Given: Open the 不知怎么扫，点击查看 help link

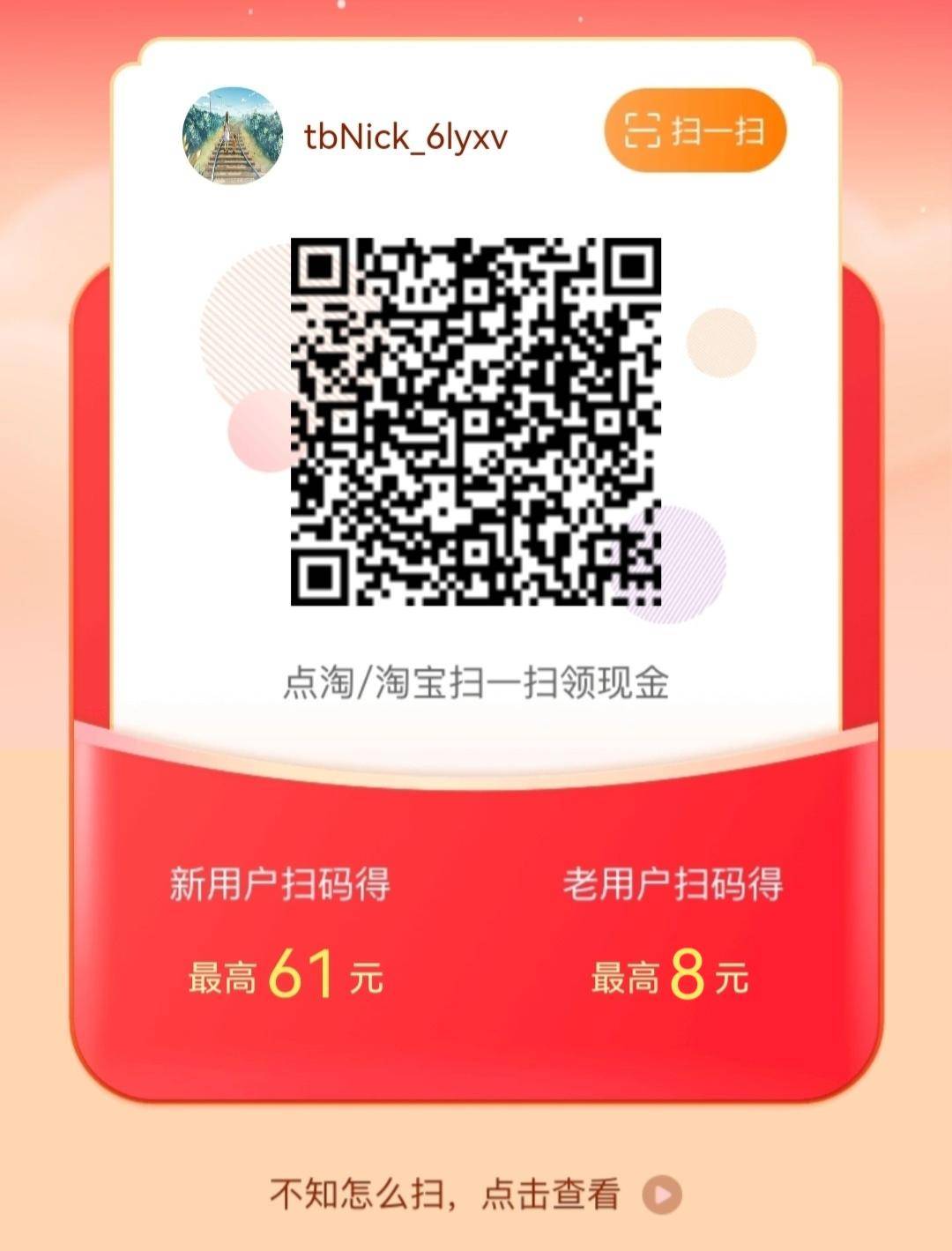Looking at the screenshot, I should (474, 1195).
